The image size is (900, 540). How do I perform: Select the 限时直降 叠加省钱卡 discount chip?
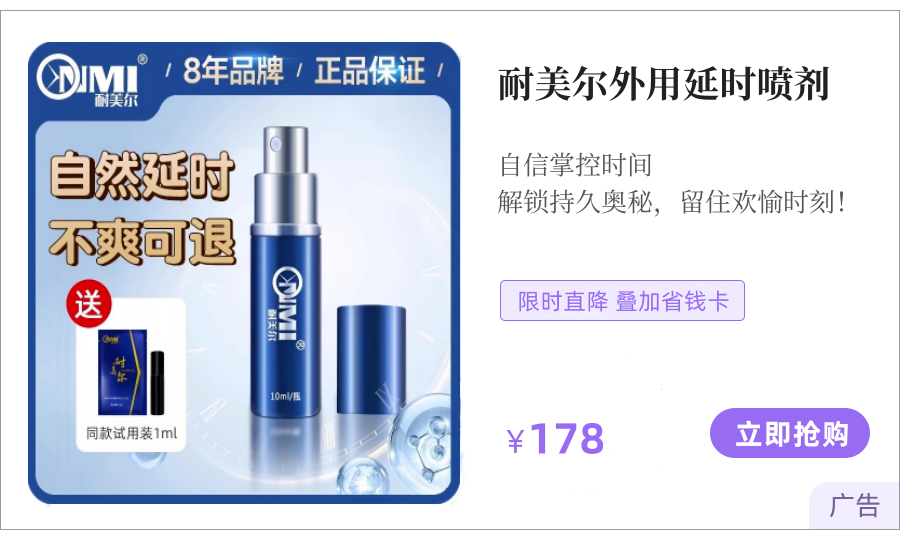[622, 301]
